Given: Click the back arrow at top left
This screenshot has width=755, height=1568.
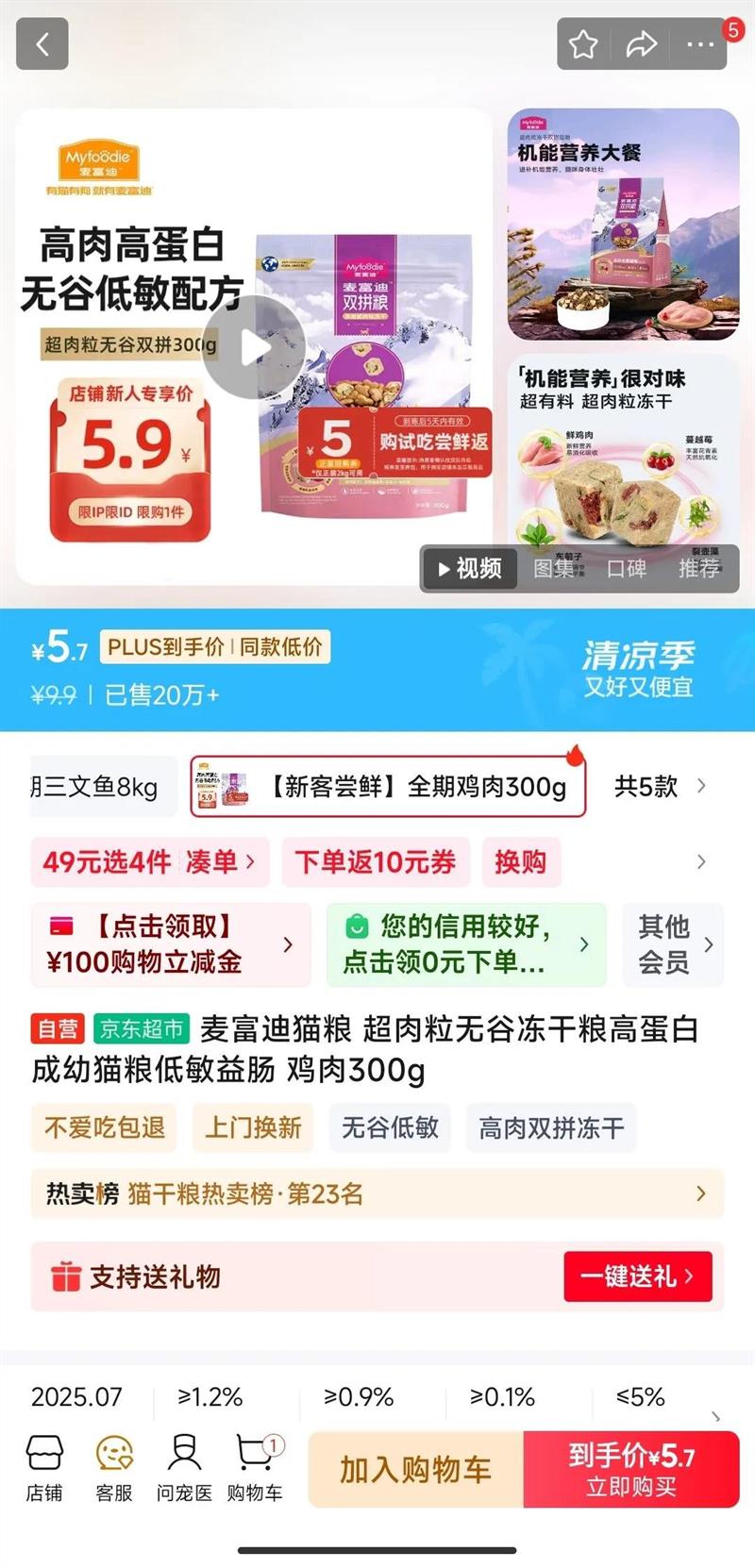Looking at the screenshot, I should pos(42,44).
